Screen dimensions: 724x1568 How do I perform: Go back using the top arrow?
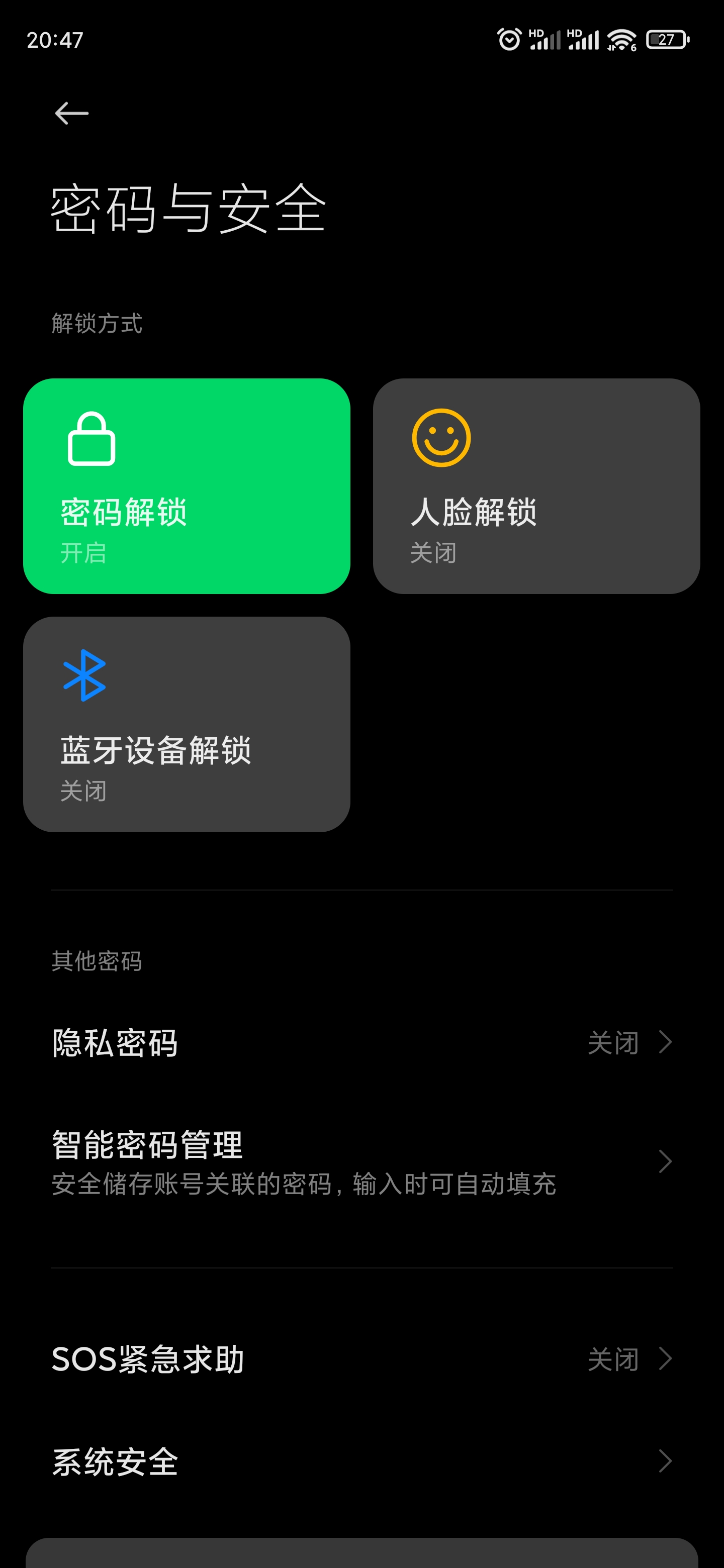point(72,113)
